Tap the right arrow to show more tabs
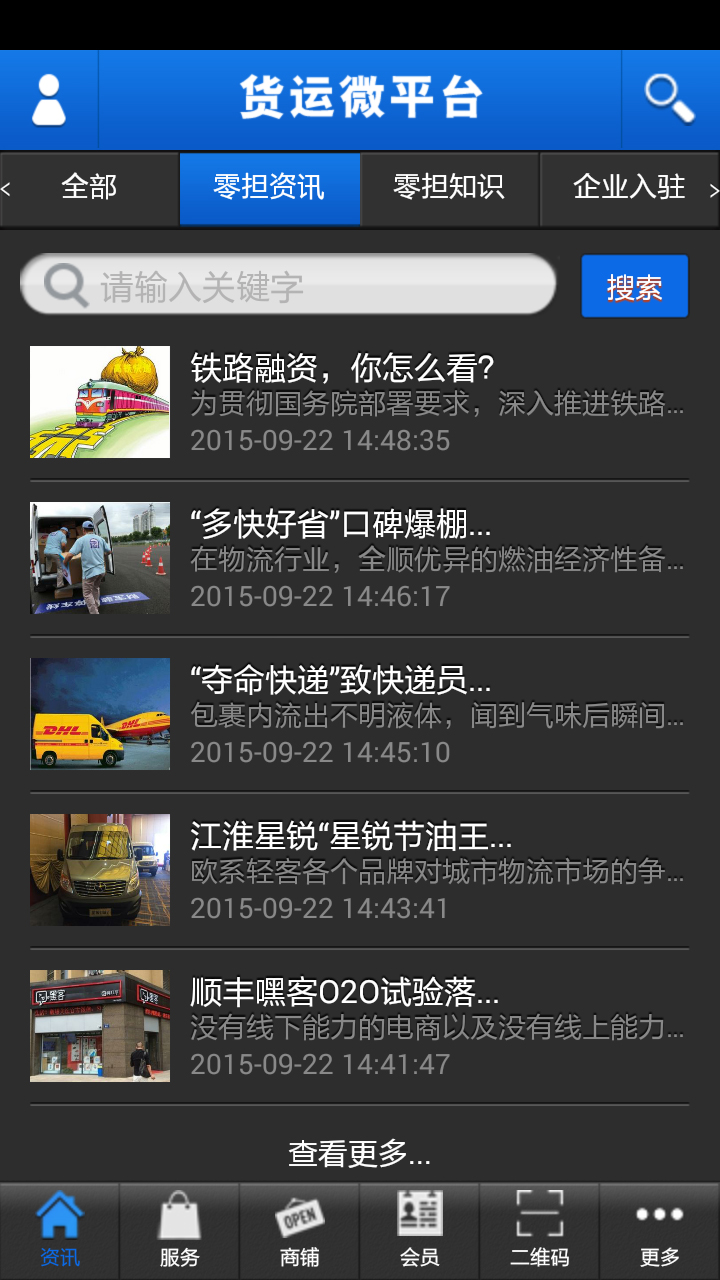 click(x=712, y=189)
